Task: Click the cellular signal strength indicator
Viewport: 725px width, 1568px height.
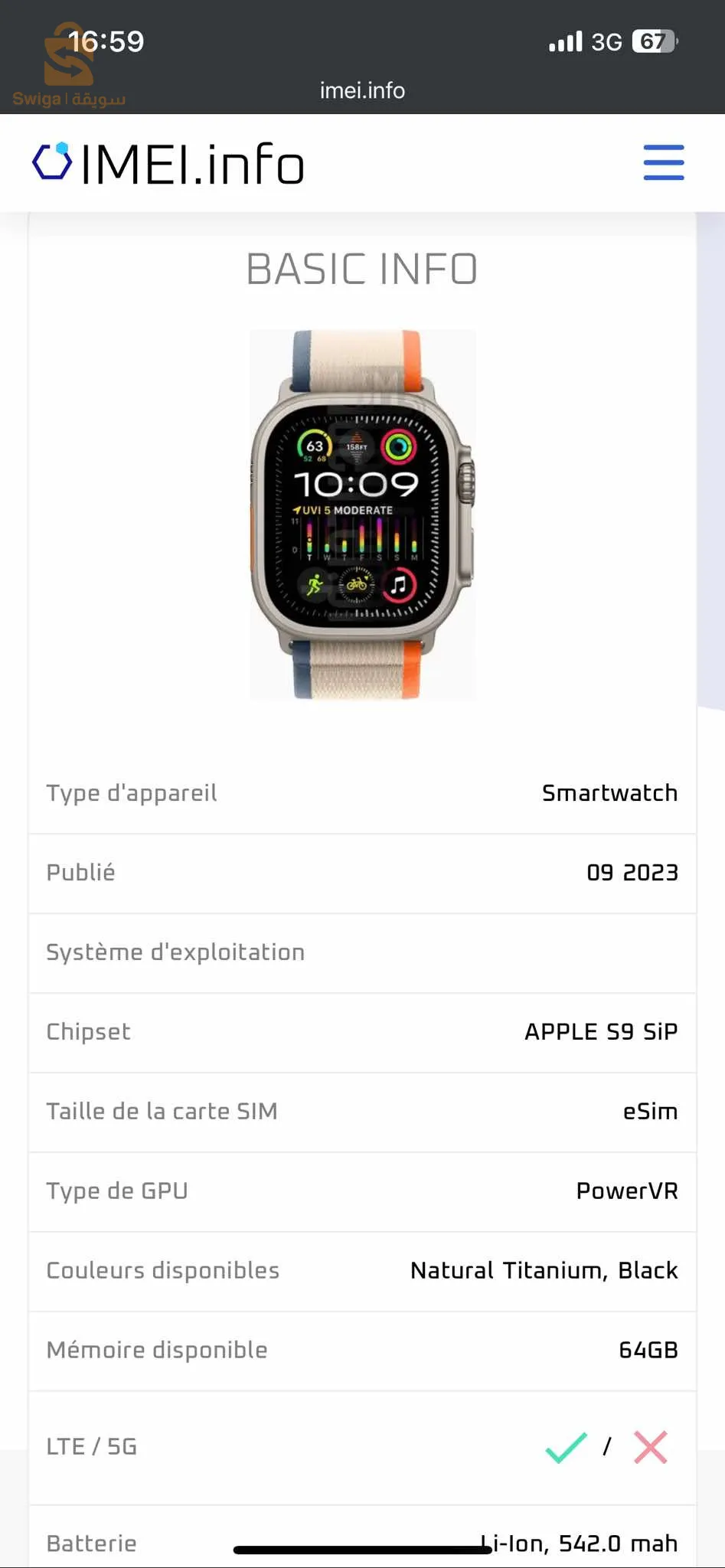Action: tap(563, 42)
